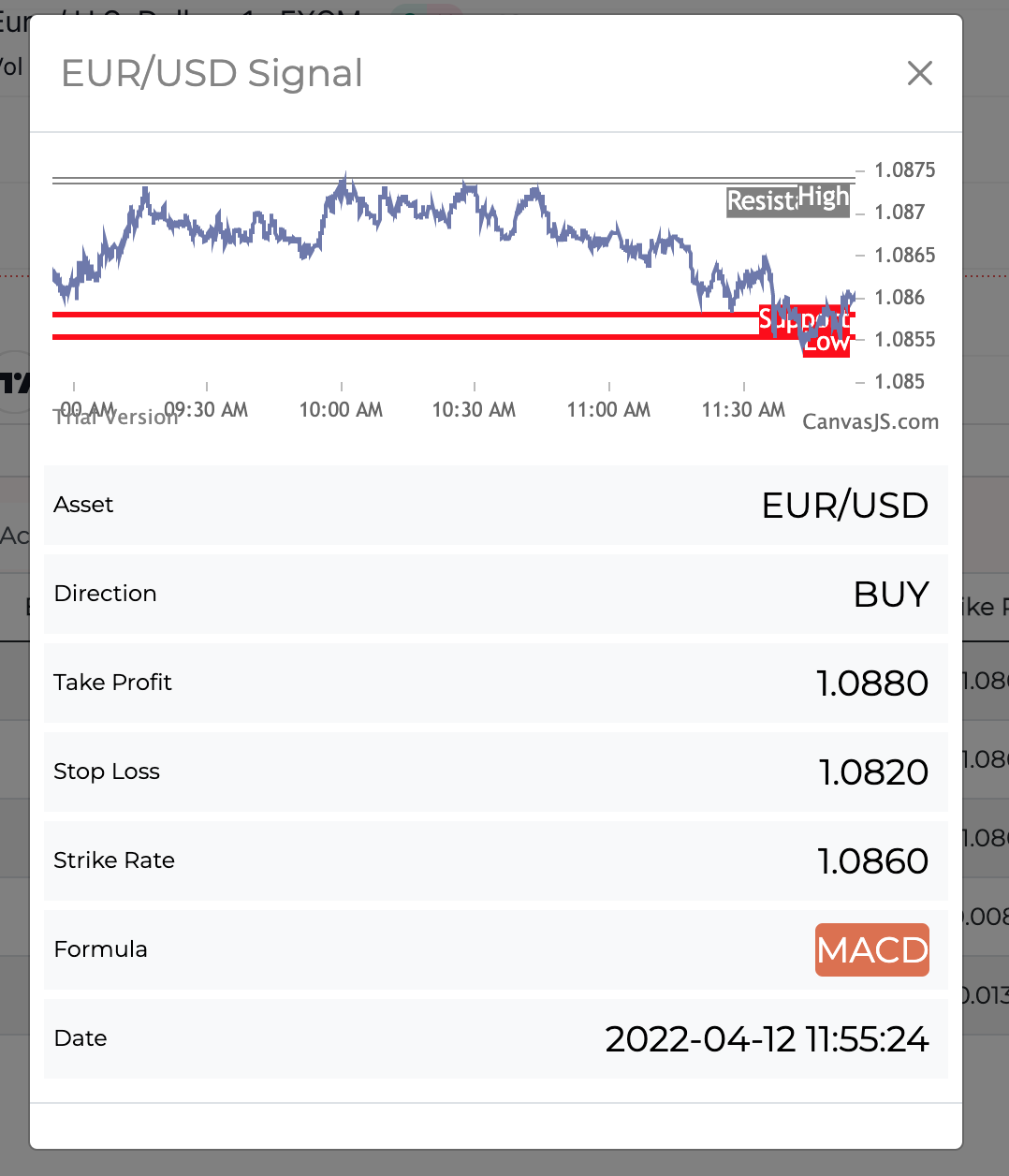Click the 1.0875 price axis label

(904, 169)
